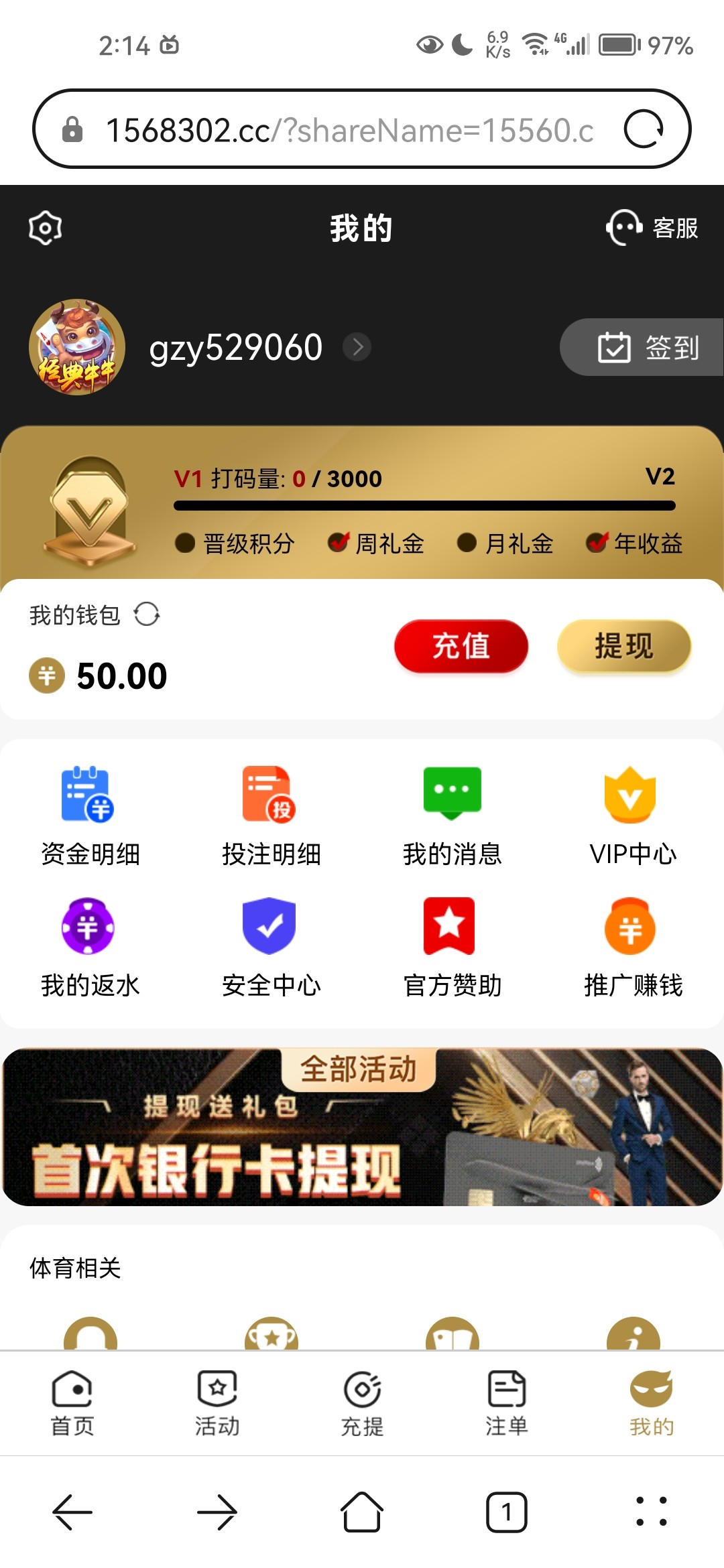
Task: Switch to the 注单 tab
Action: 507,1403
